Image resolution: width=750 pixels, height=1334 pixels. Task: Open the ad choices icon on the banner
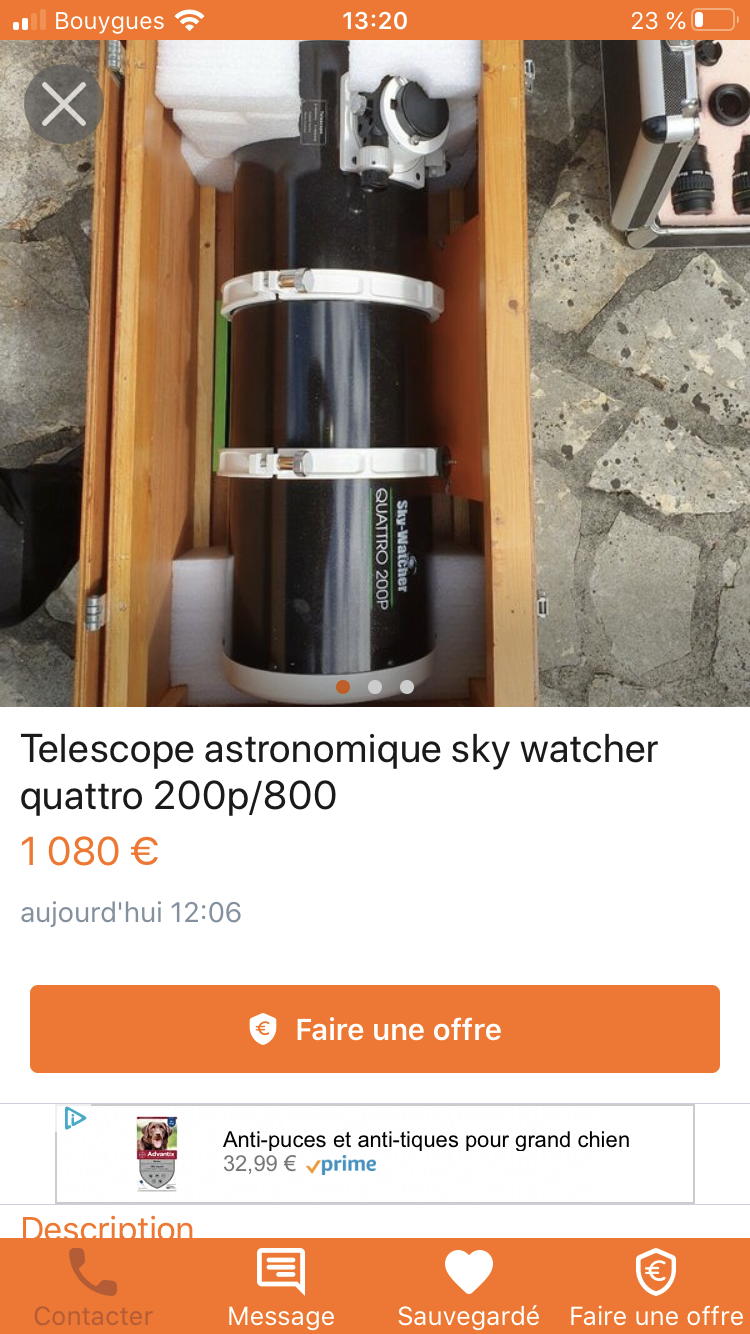click(x=75, y=1119)
